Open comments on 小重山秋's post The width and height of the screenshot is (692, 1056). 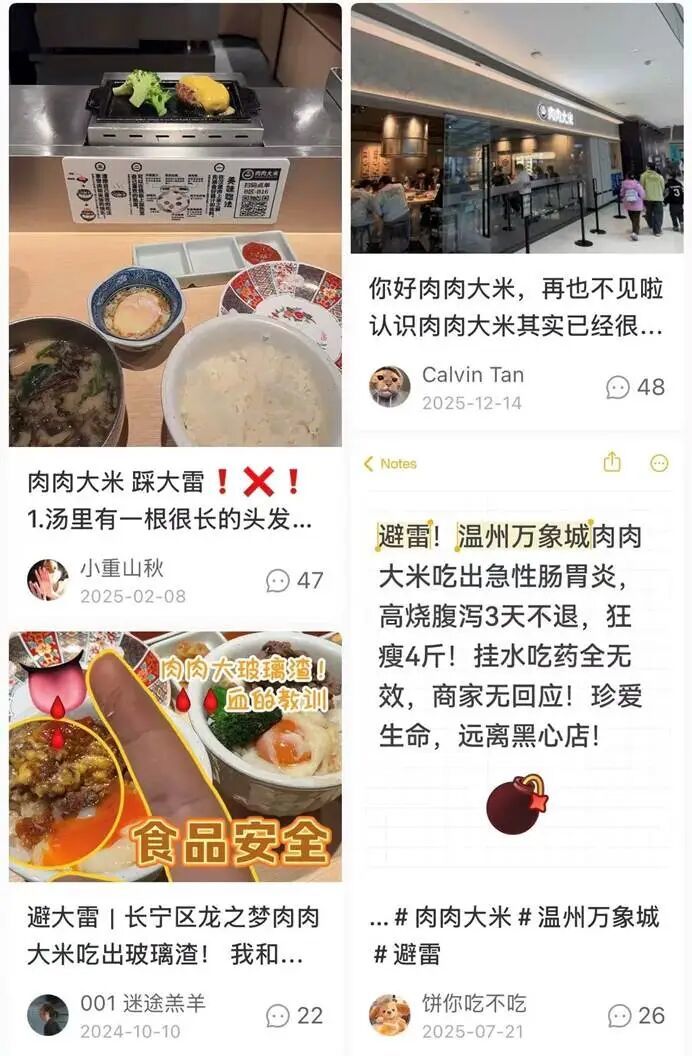(295, 580)
